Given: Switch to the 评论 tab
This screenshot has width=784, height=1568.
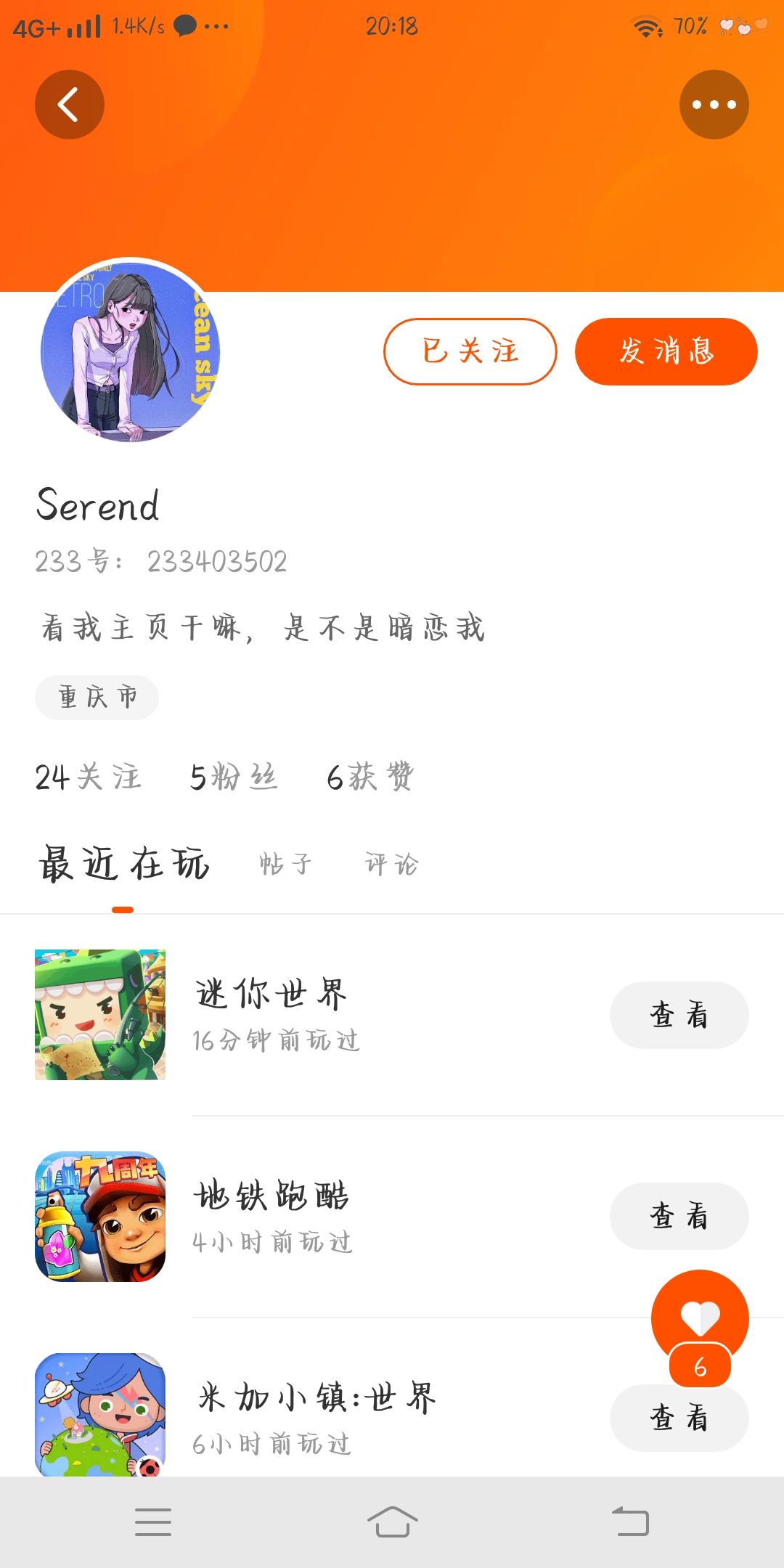Looking at the screenshot, I should click(391, 864).
